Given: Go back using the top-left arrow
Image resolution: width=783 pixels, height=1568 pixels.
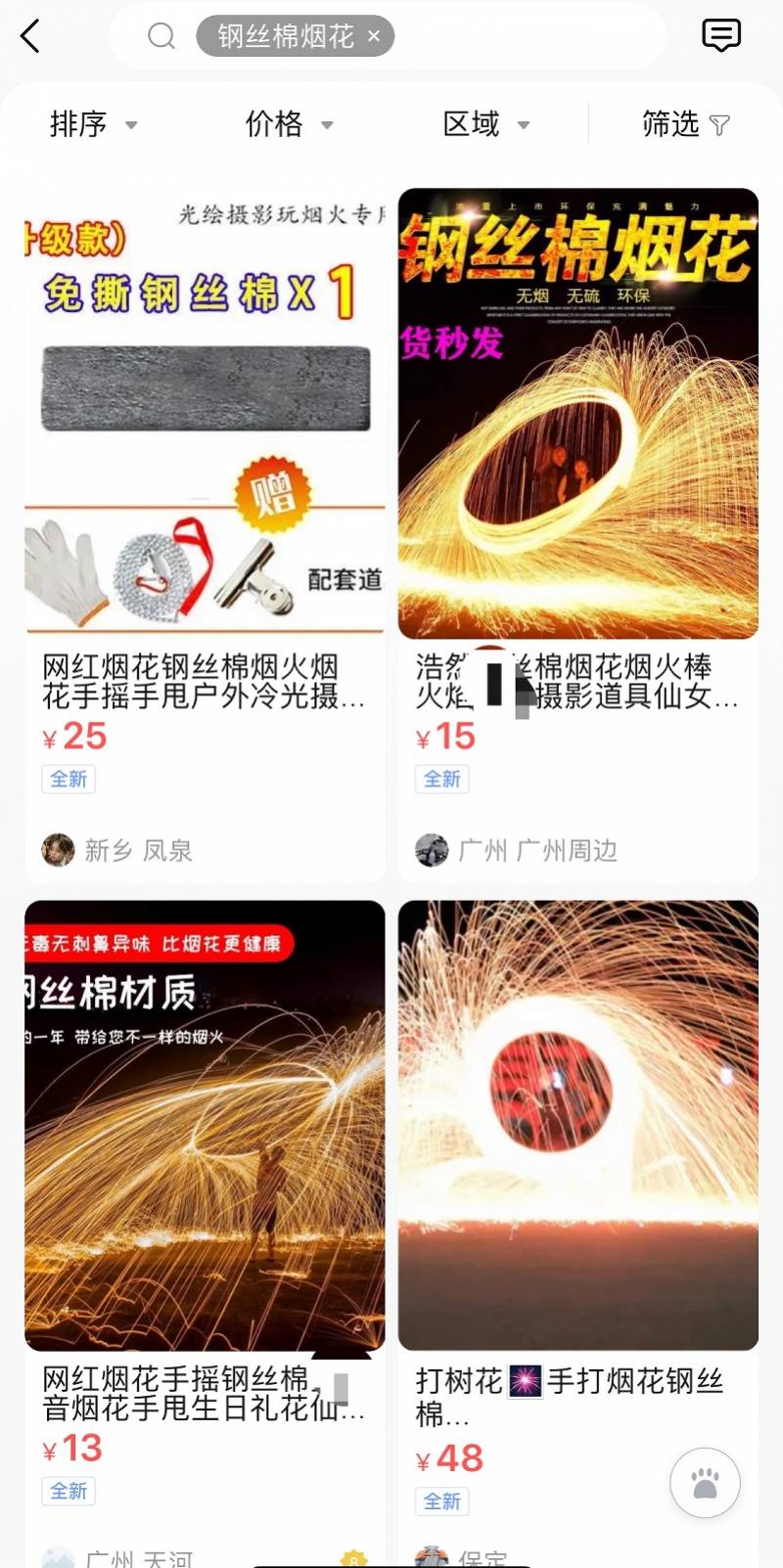Looking at the screenshot, I should pos(30,37).
